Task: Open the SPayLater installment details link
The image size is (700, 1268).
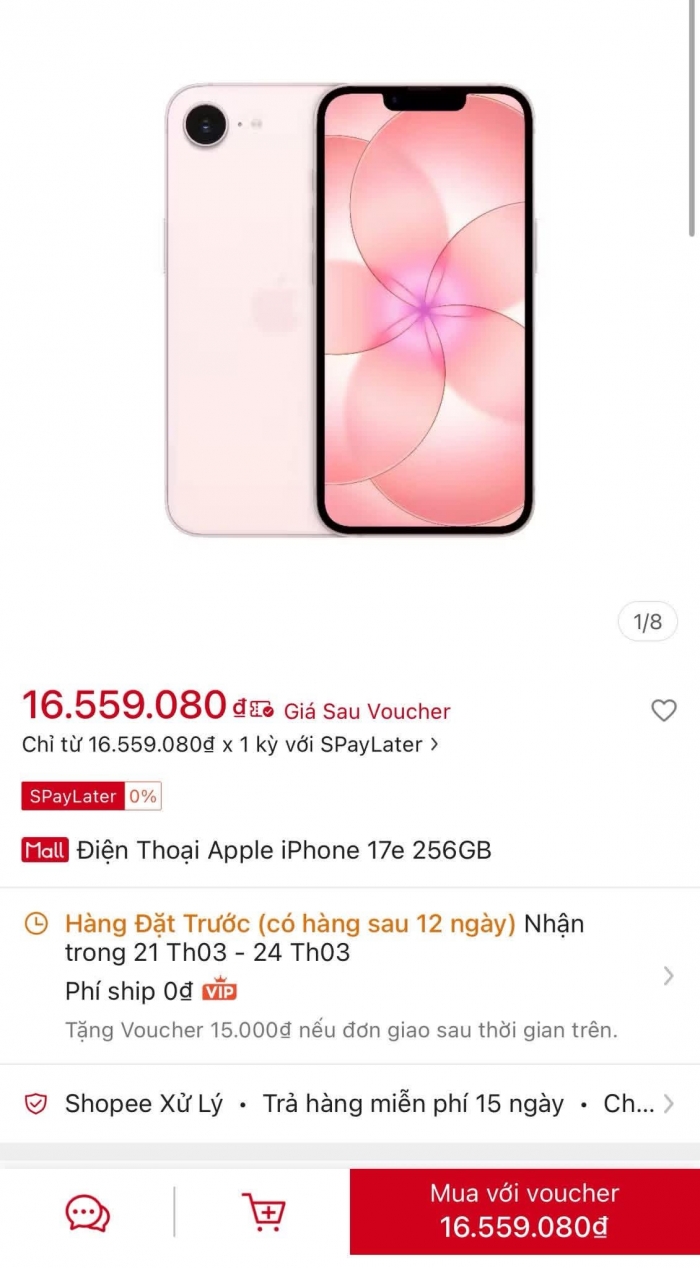Action: point(231,745)
